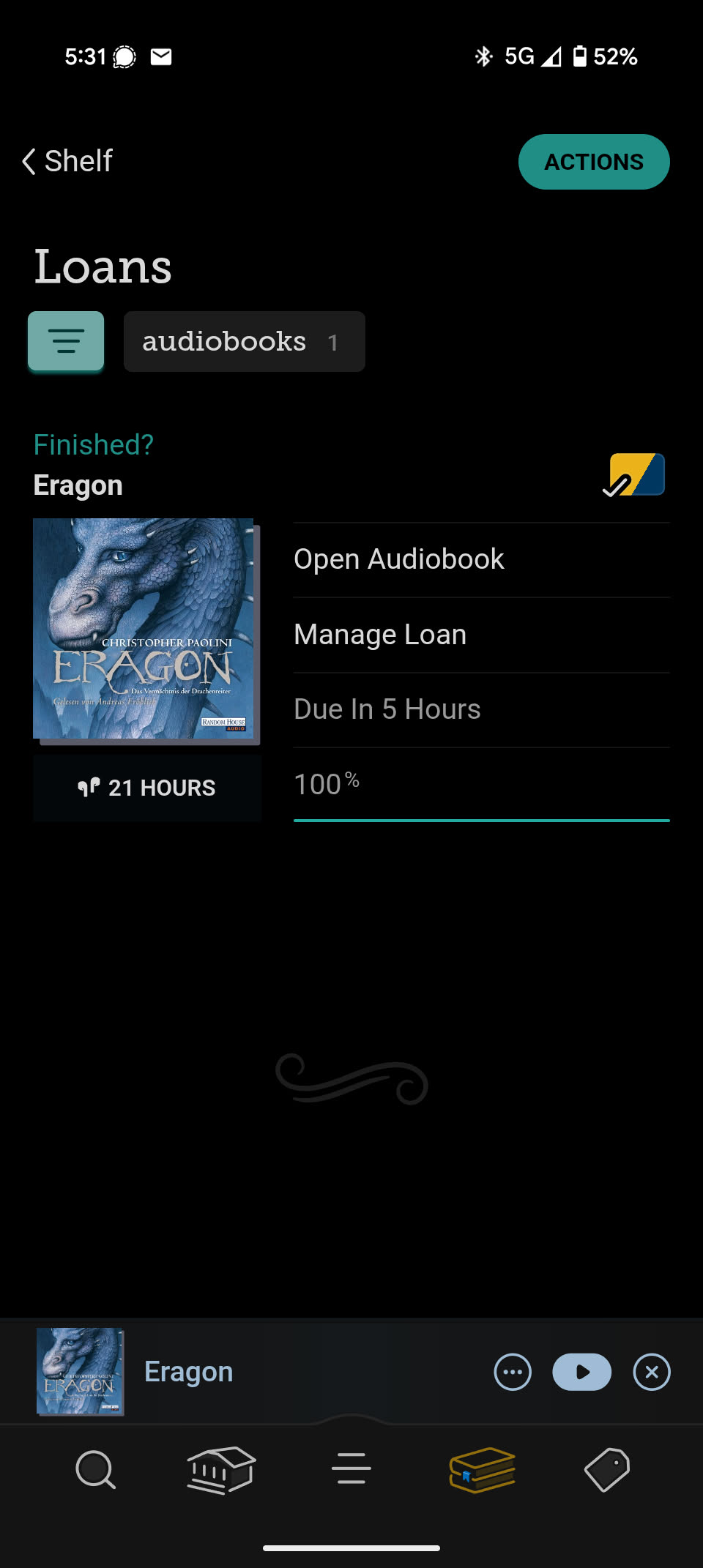Screen dimensions: 703x1568
Task: Open more options in the mini player
Action: pos(513,1372)
